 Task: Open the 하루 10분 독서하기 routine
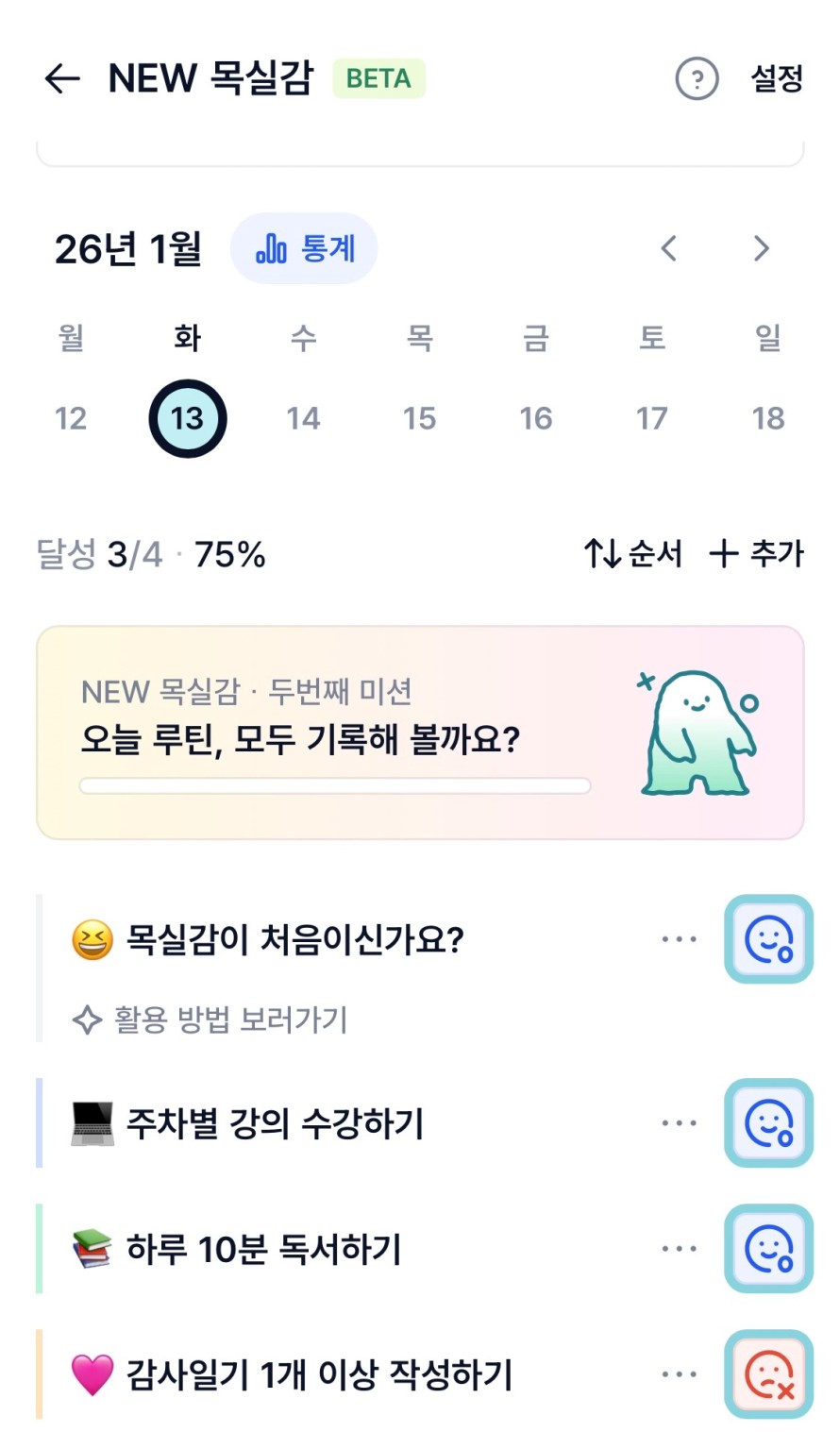pyautogui.click(x=264, y=1249)
